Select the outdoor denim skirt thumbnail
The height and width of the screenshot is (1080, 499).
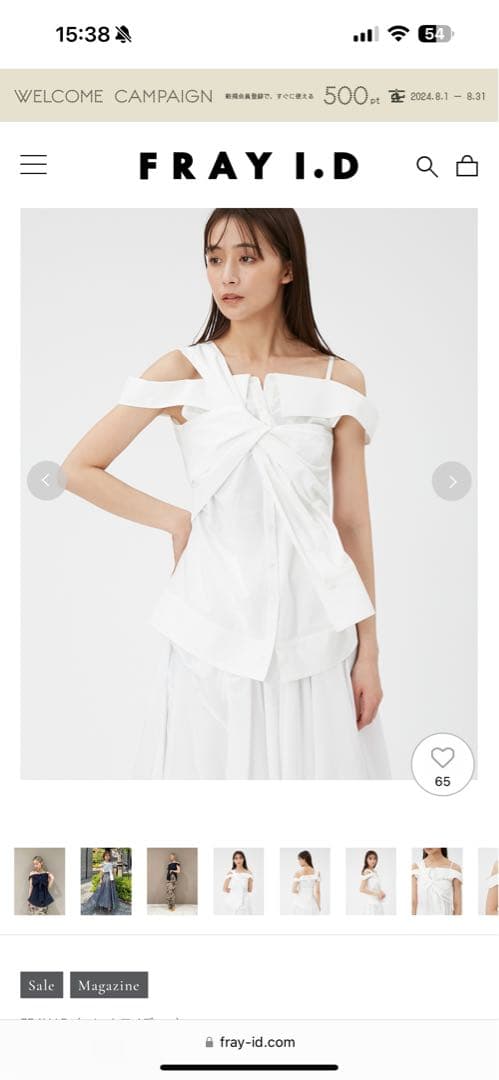point(105,881)
